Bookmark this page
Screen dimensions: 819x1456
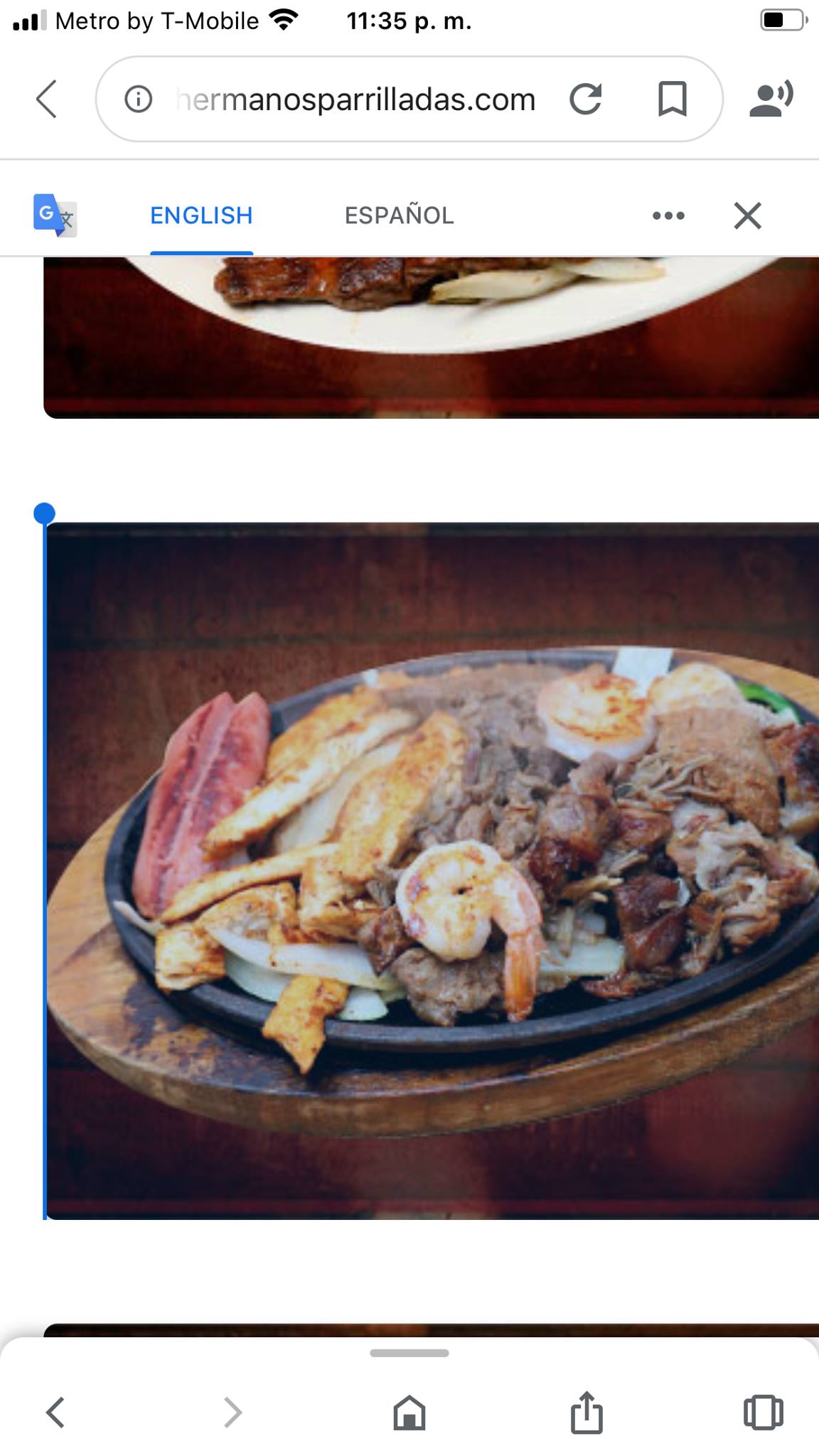tap(672, 99)
